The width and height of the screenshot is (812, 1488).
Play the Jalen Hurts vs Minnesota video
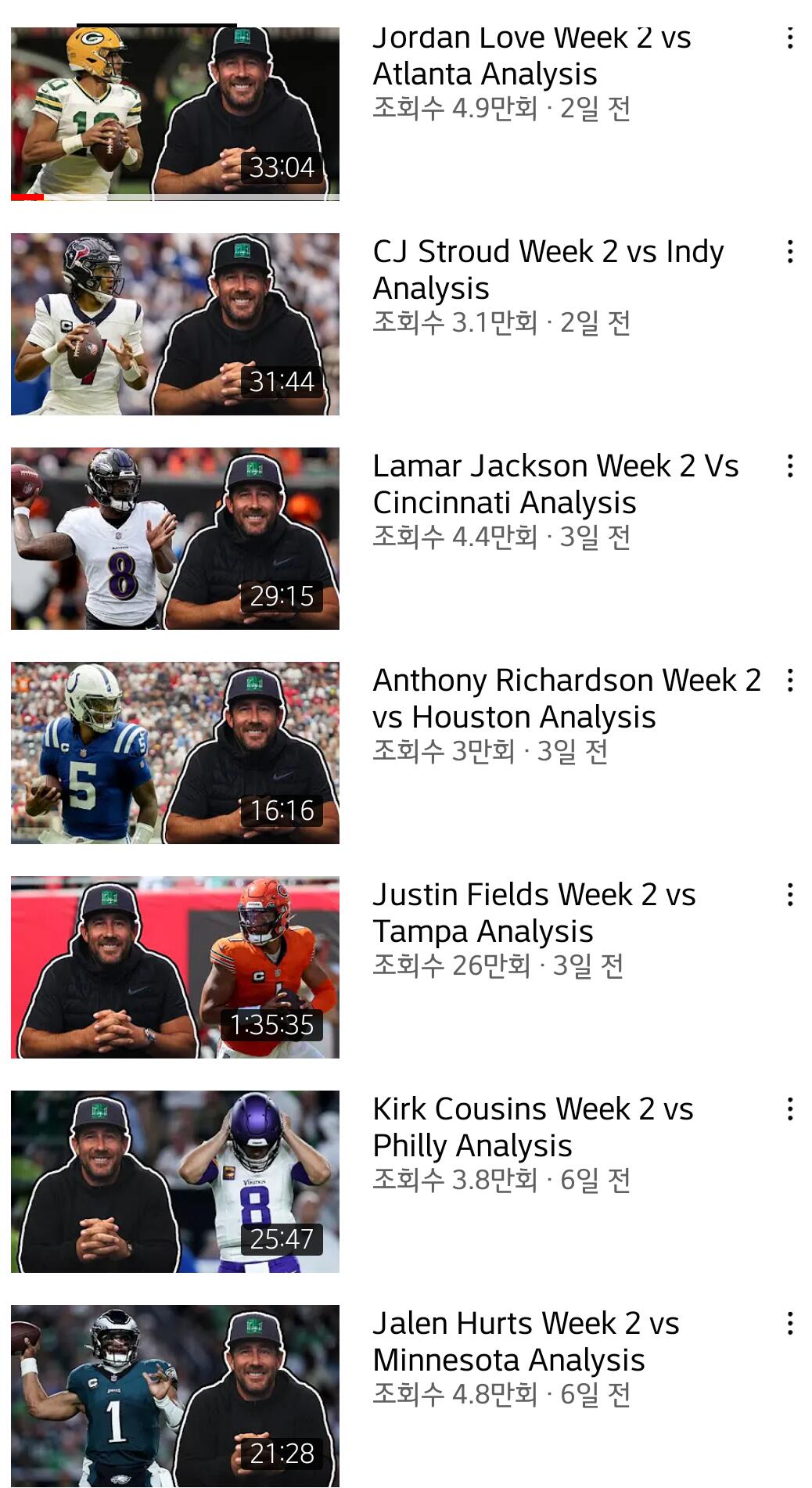[175, 1396]
